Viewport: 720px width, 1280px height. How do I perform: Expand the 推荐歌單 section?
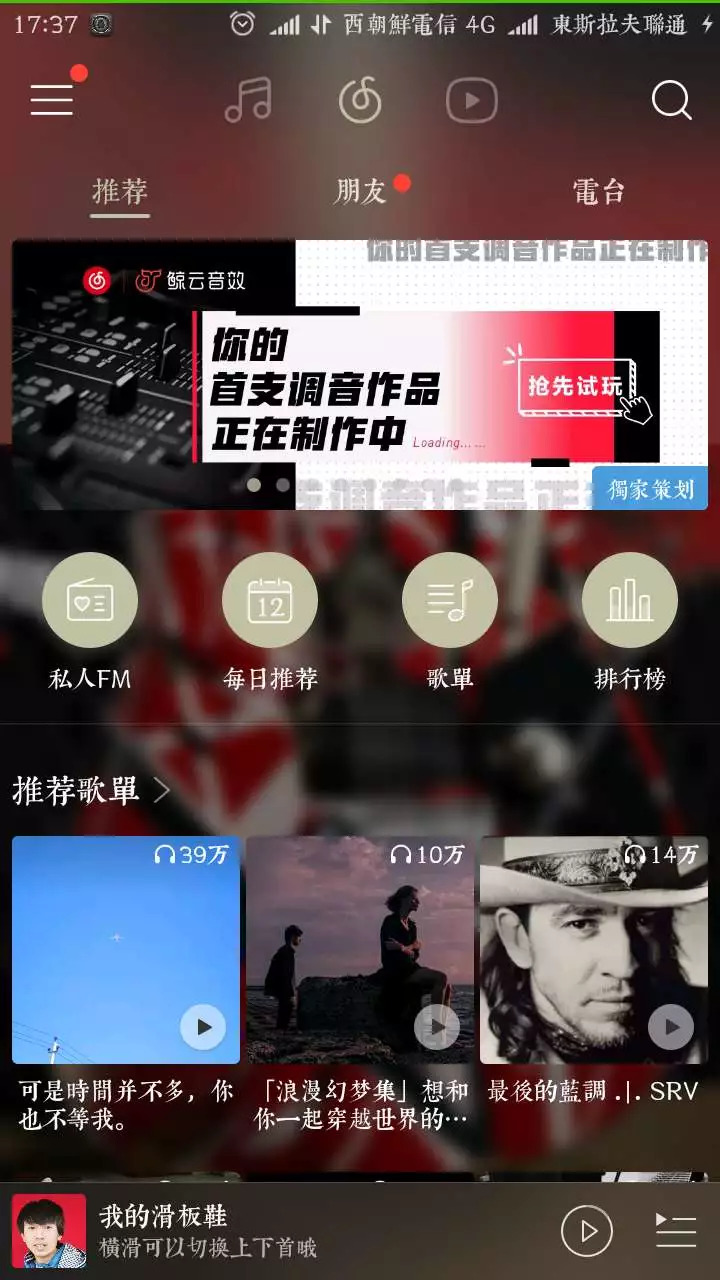[x=92, y=791]
